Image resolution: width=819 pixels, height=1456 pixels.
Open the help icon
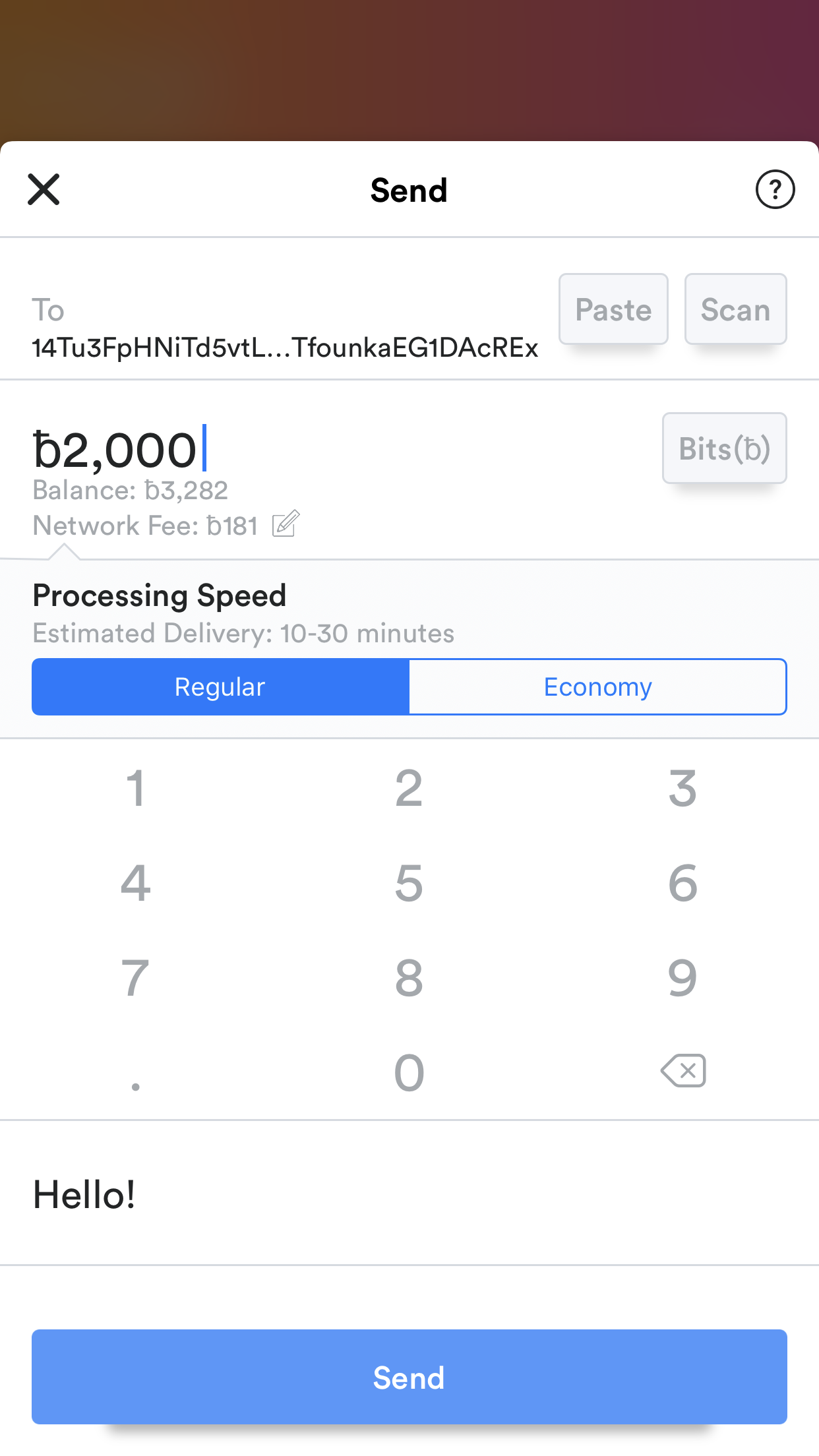pyautogui.click(x=775, y=190)
